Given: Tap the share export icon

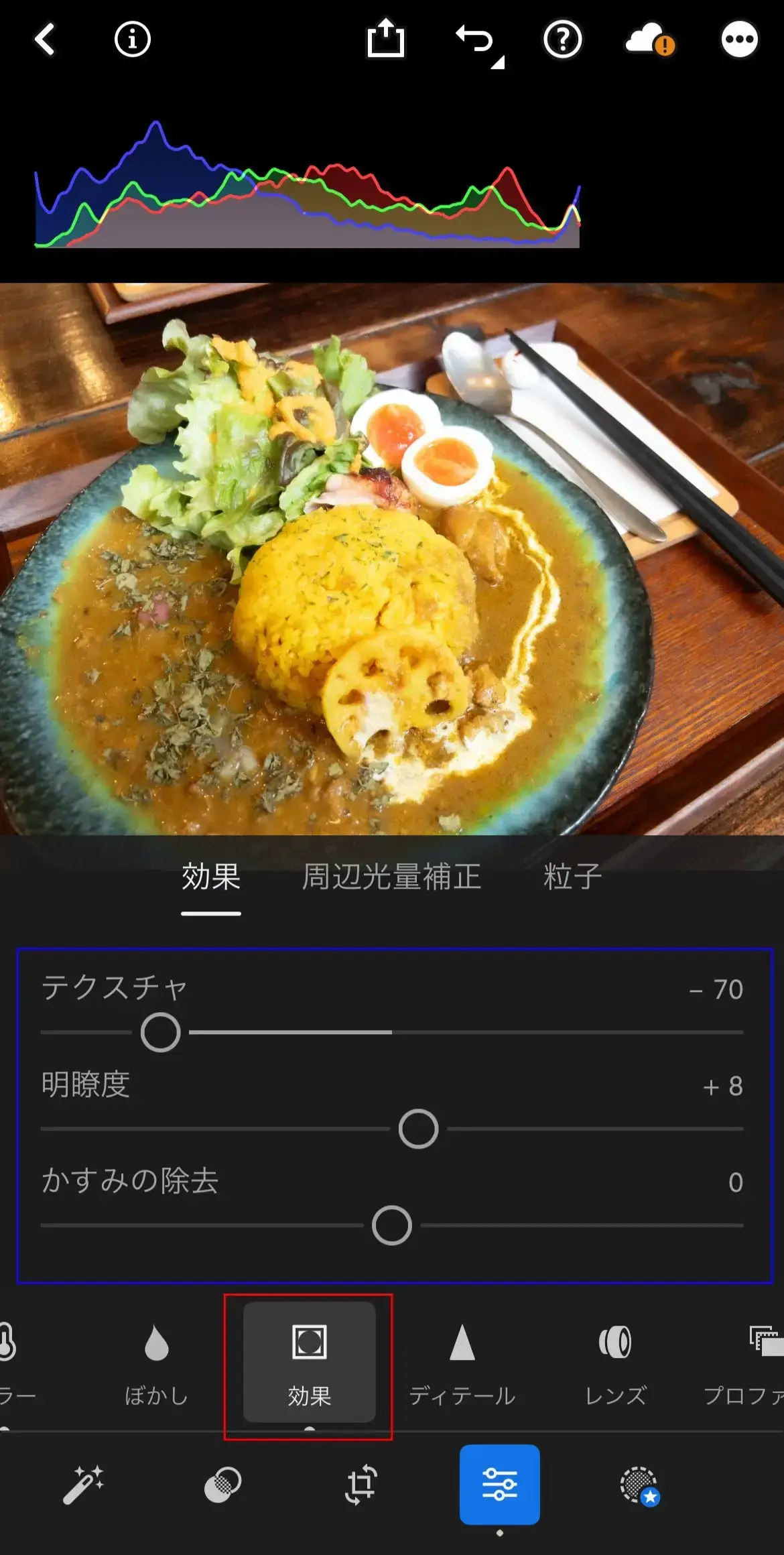Looking at the screenshot, I should (385, 40).
